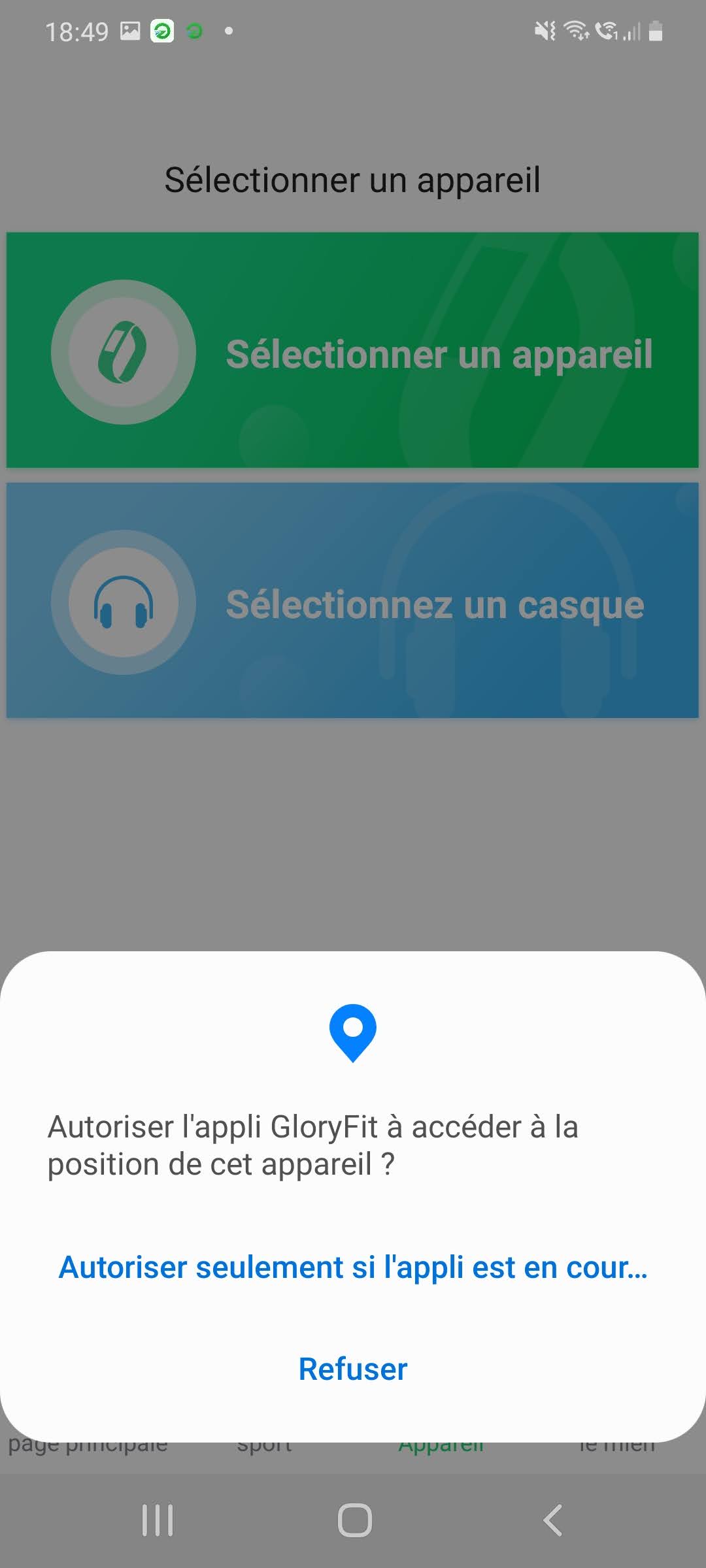Open the recent apps view

click(x=158, y=1520)
